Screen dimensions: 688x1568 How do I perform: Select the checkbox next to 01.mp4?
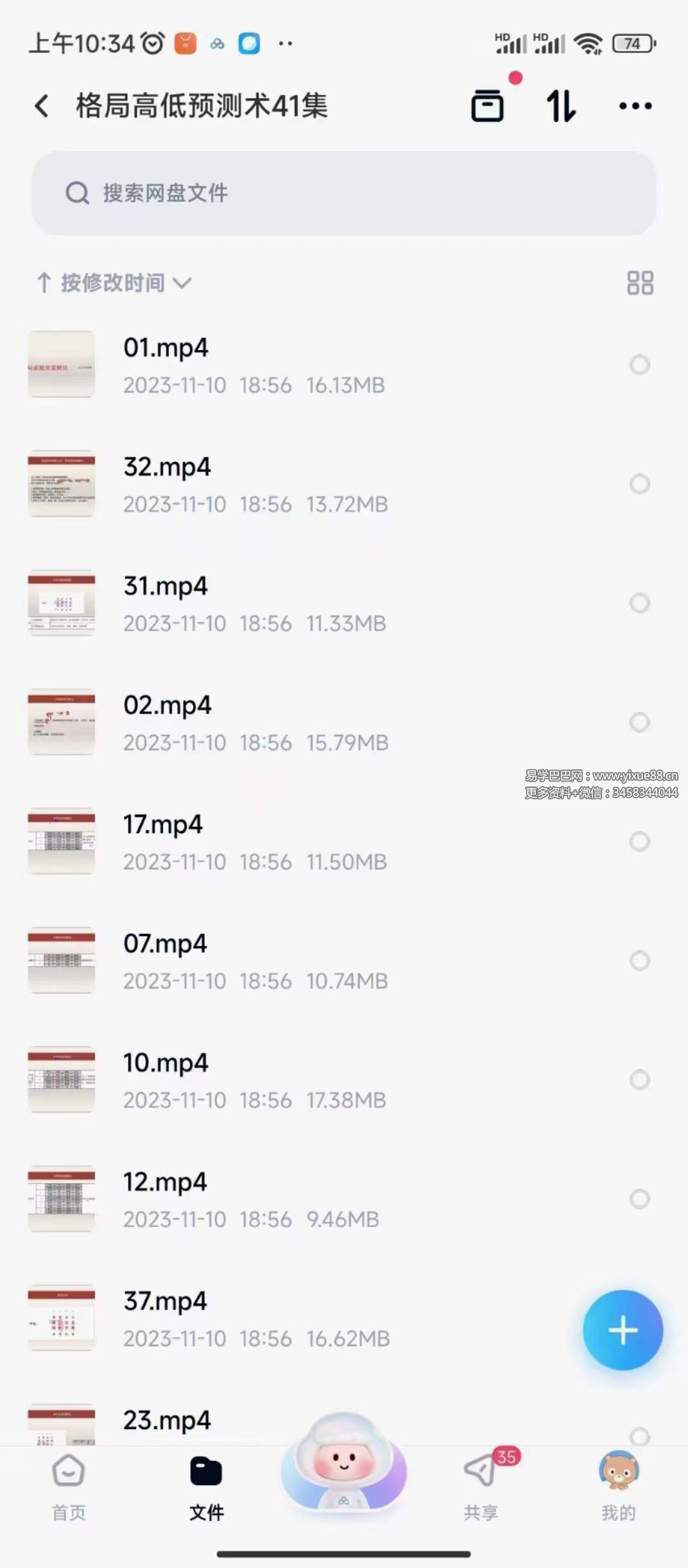pyautogui.click(x=640, y=365)
